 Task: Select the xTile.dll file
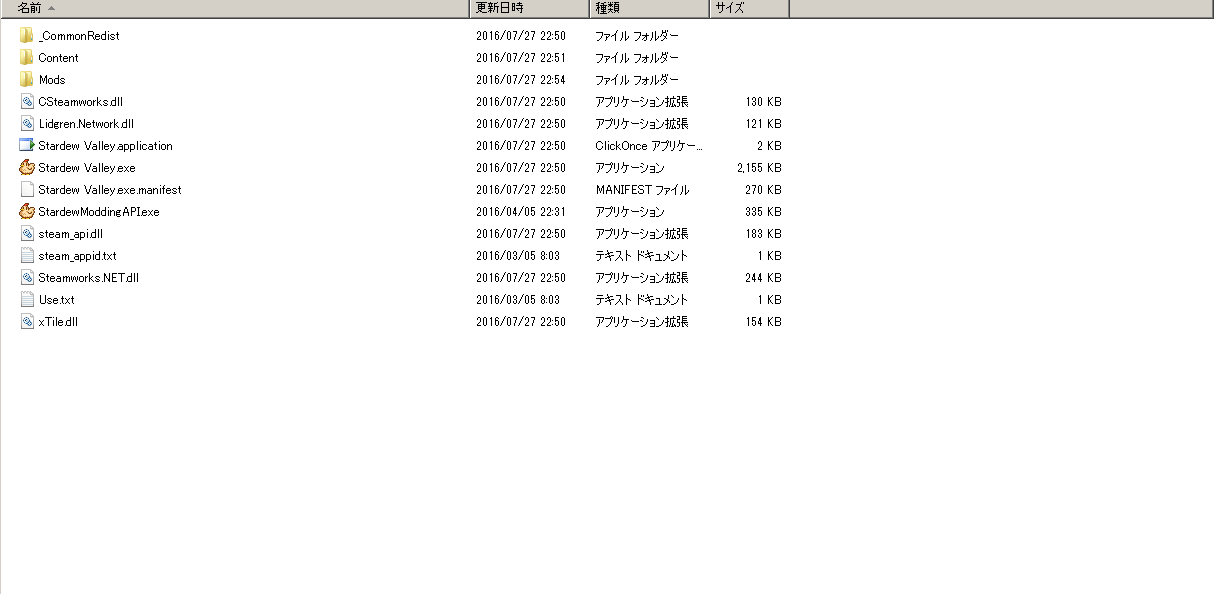tap(58, 322)
